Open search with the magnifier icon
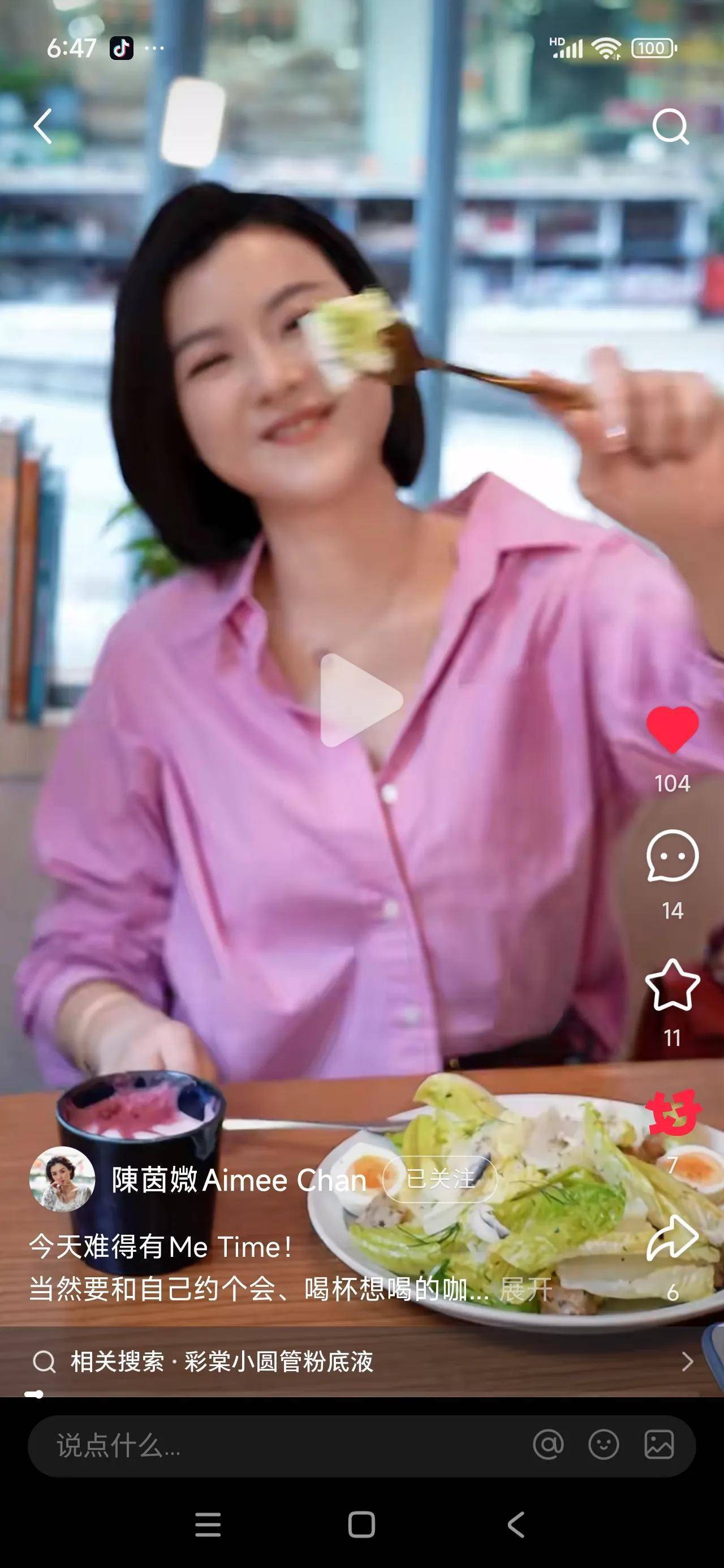 tap(670, 127)
